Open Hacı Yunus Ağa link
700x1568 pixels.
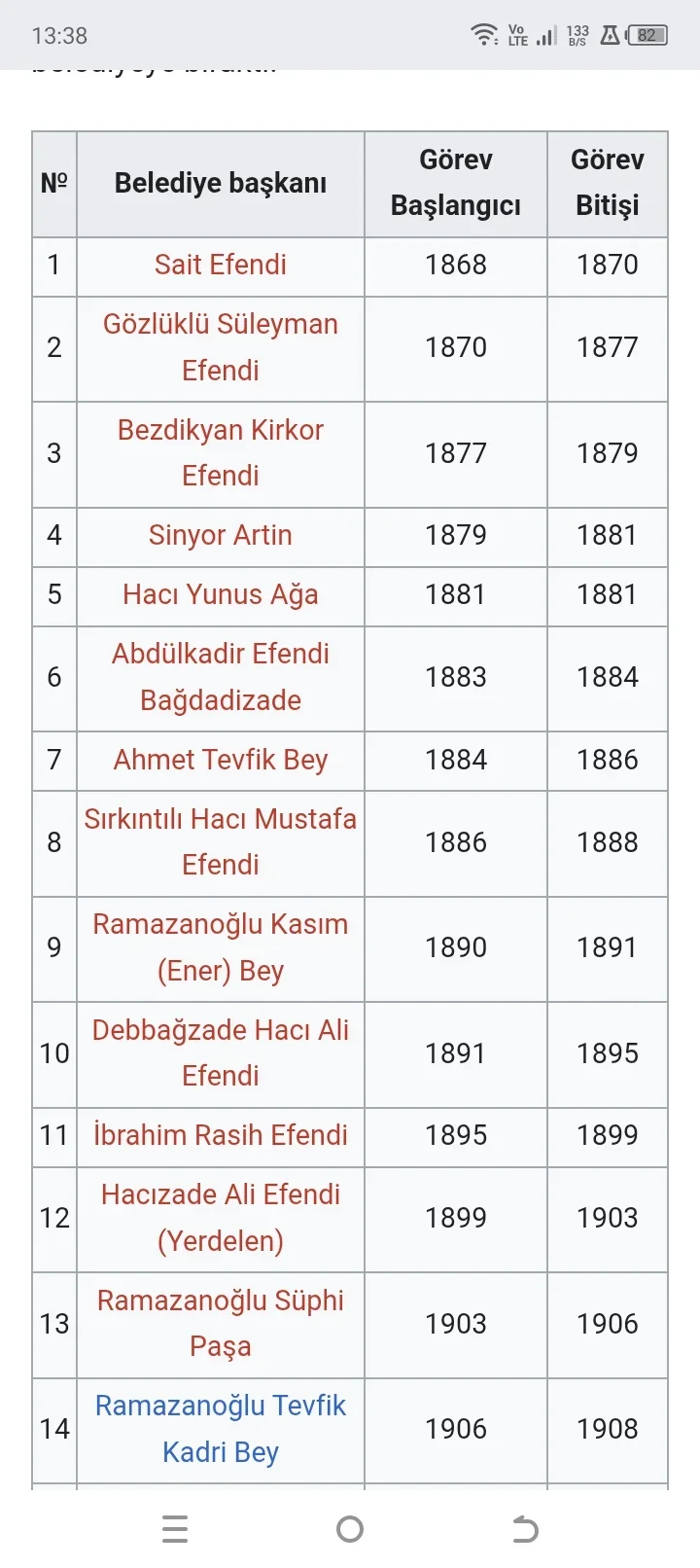pos(220,594)
